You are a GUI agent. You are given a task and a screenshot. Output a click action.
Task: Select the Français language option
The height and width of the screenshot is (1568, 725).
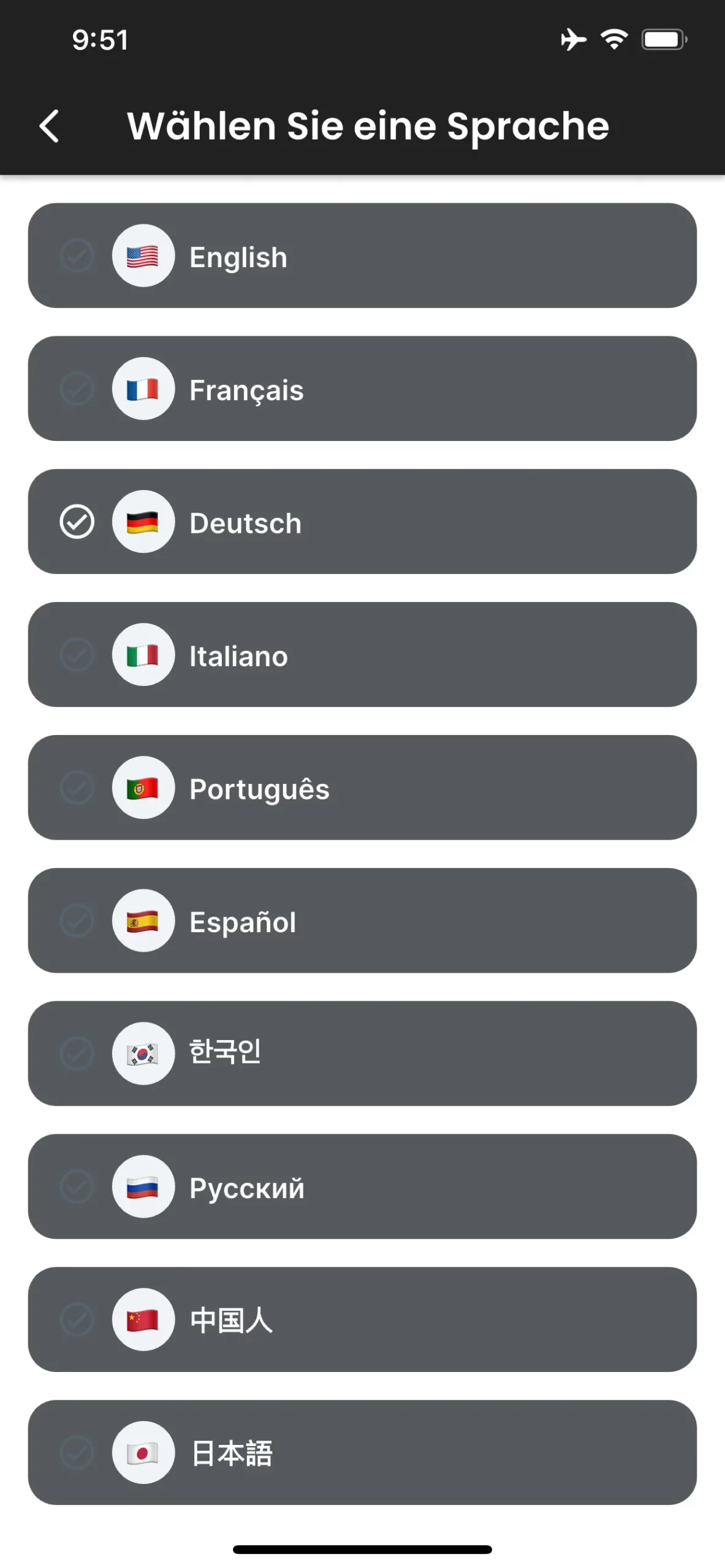[x=362, y=388]
